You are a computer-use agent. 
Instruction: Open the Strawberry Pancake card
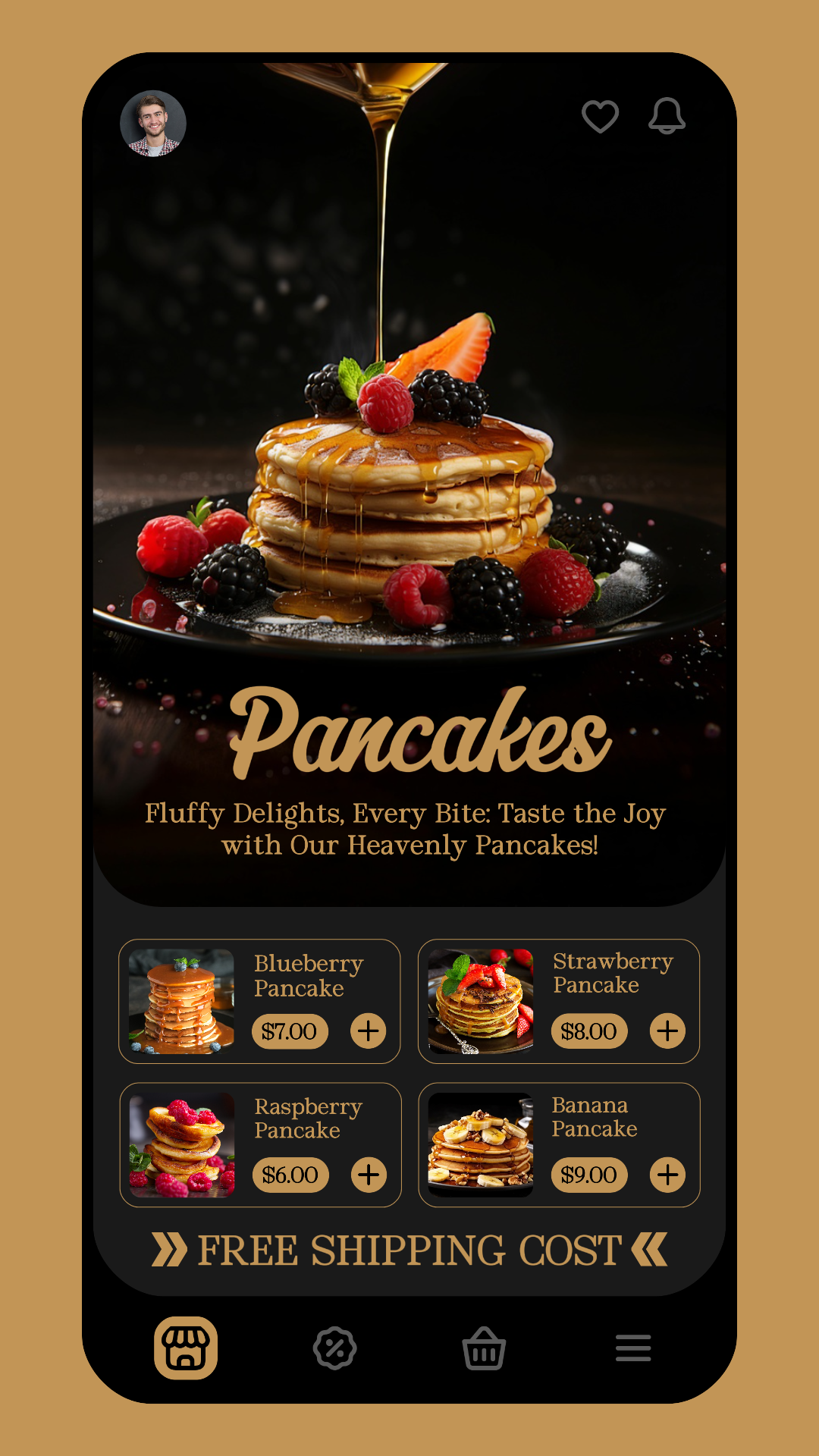559,1001
